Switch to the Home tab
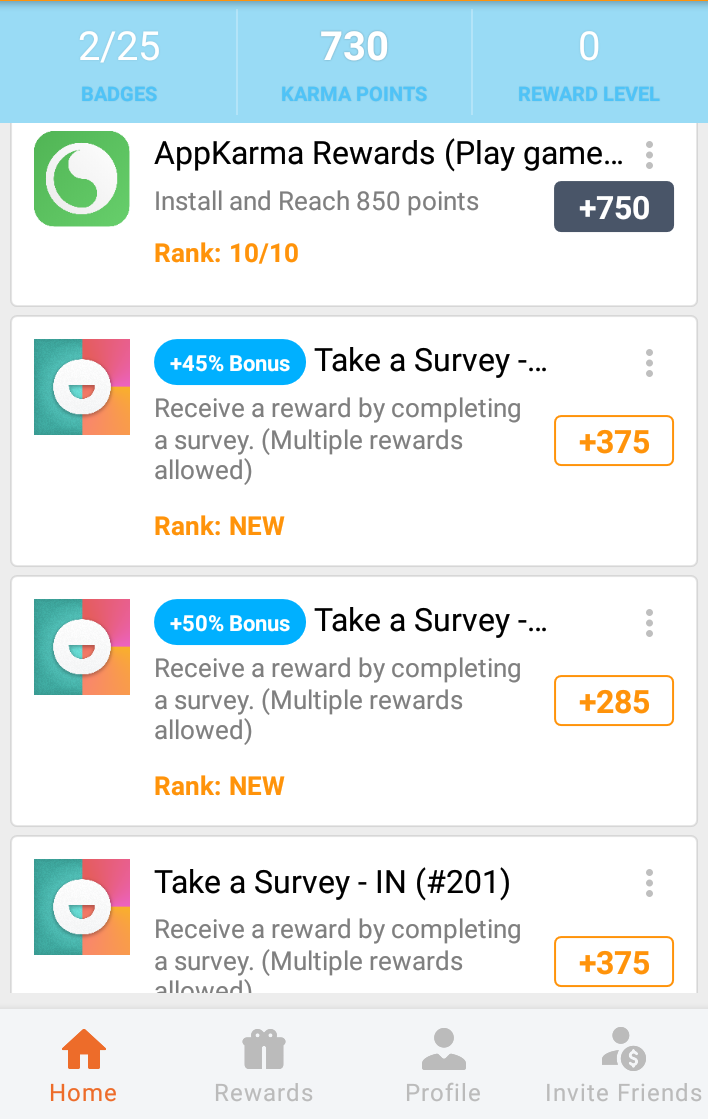708x1119 pixels. pyautogui.click(x=83, y=1066)
